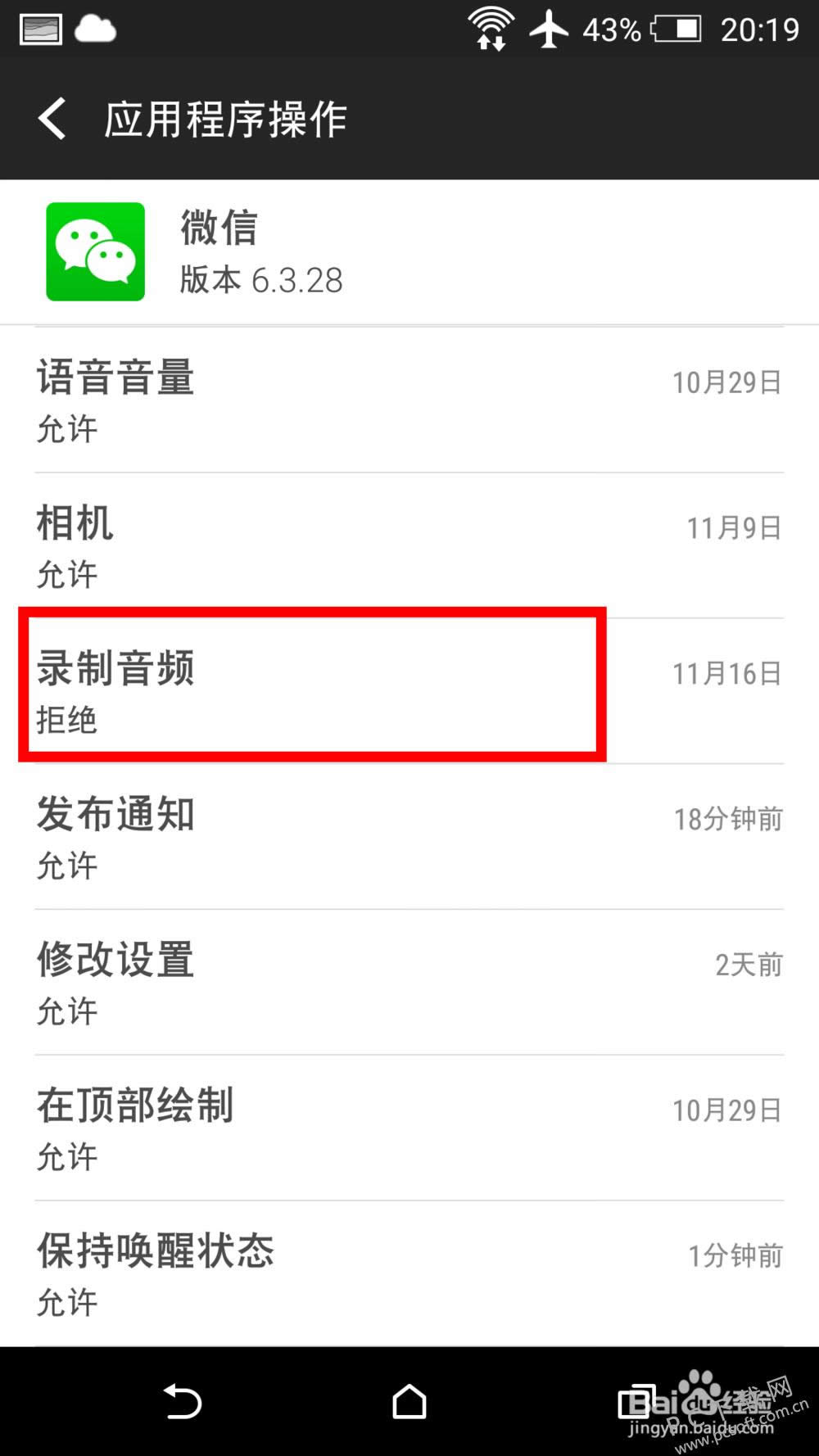Viewport: 819px width, 1456px height.
Task: Toggle the 录制音频 permission from 拒绝 to allow
Action: [311, 688]
